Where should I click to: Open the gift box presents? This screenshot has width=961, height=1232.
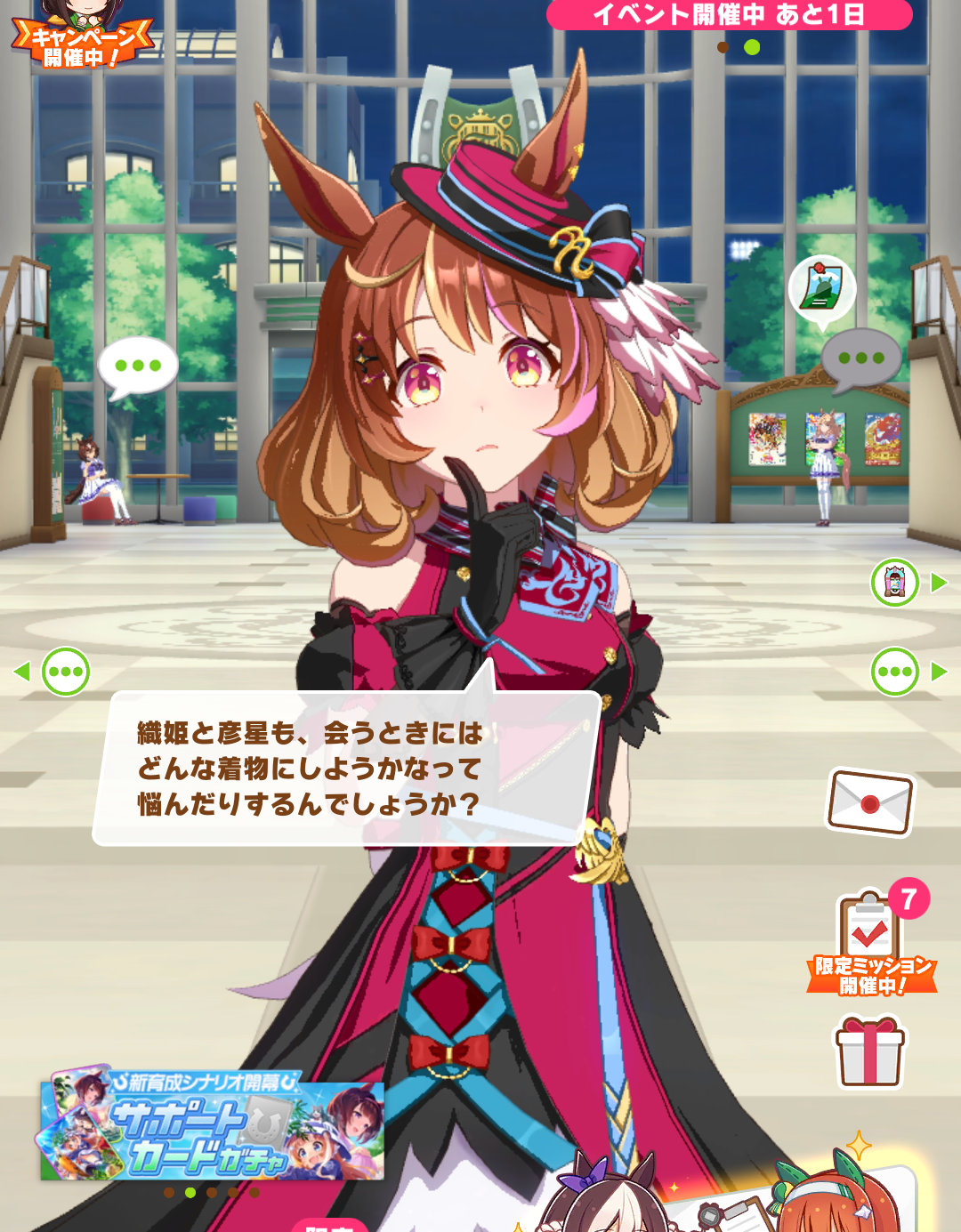coord(869,1052)
